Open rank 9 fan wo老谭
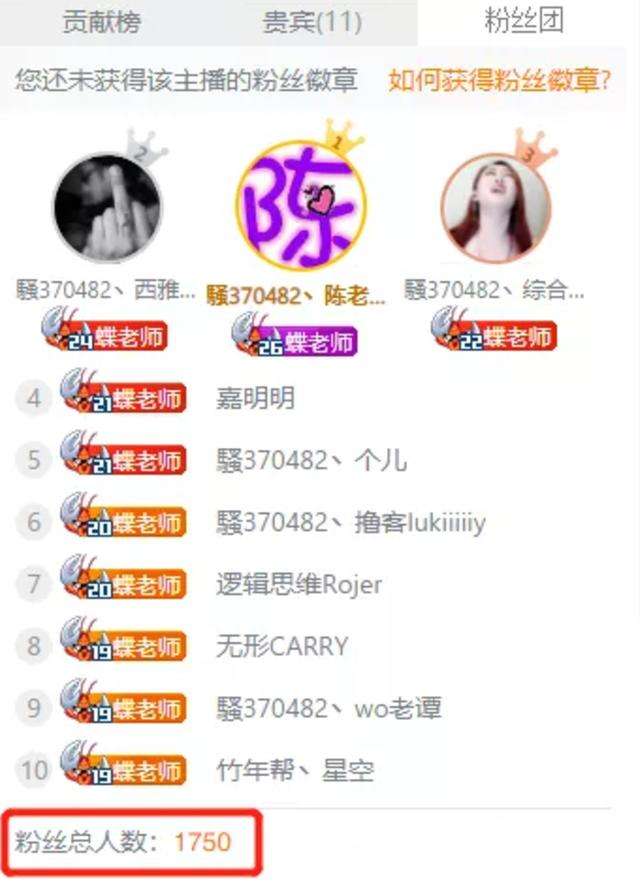This screenshot has height=882, width=640. (x=329, y=709)
